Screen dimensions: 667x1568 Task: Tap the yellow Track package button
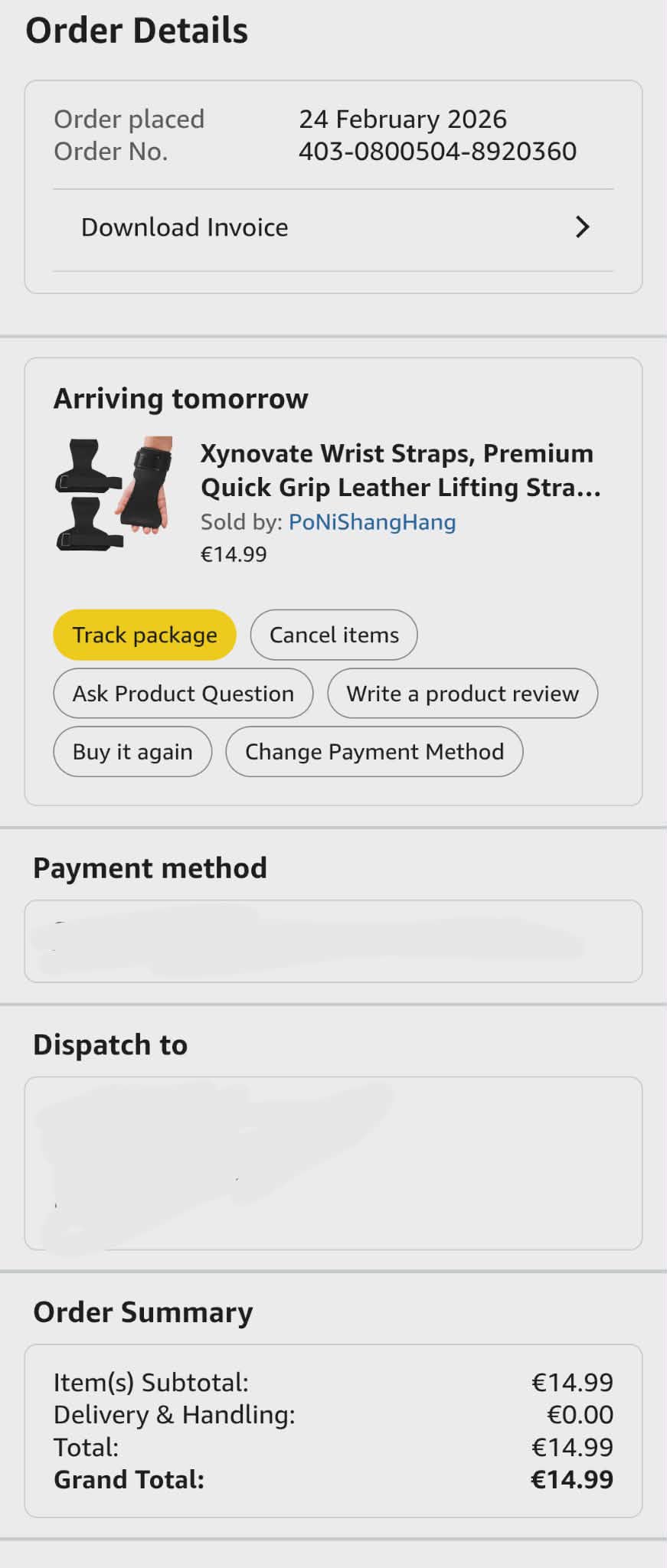145,635
